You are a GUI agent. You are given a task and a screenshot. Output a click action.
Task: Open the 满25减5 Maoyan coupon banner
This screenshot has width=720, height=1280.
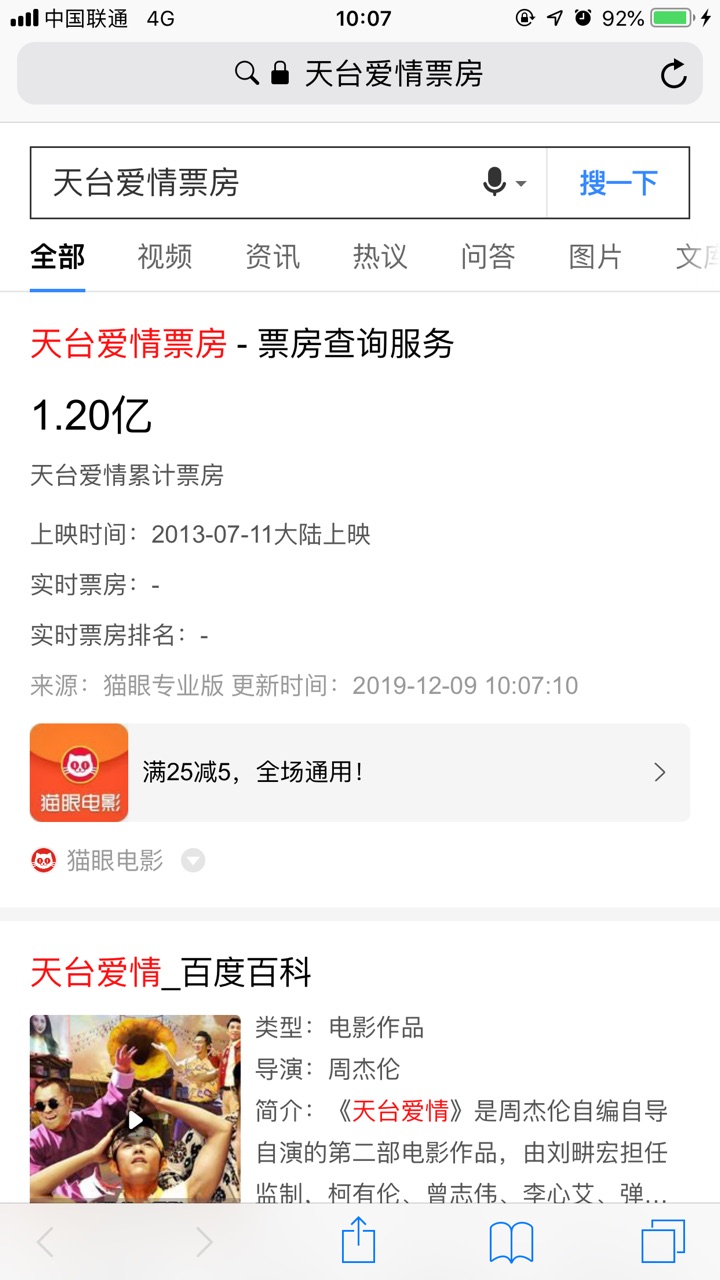[360, 773]
